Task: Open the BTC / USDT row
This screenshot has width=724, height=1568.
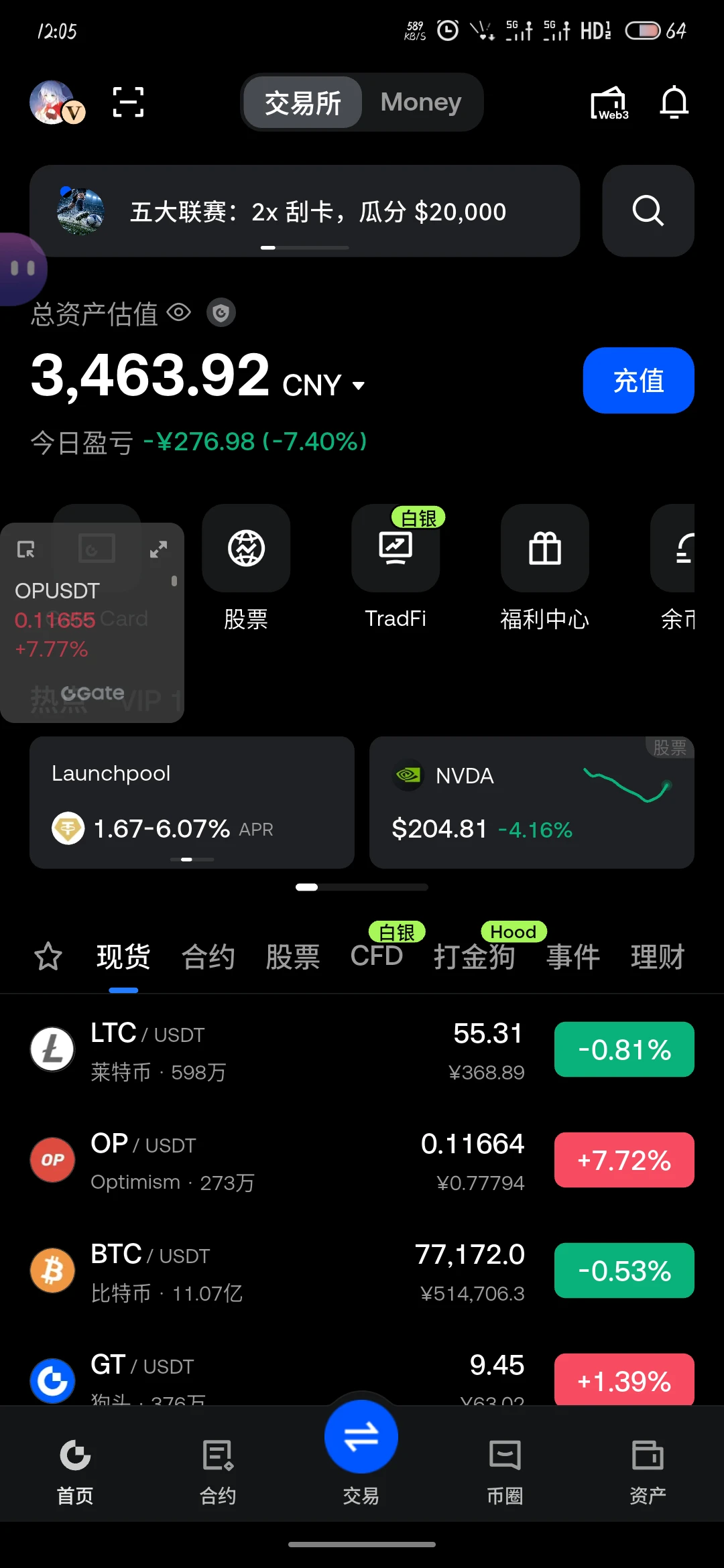Action: (362, 1270)
